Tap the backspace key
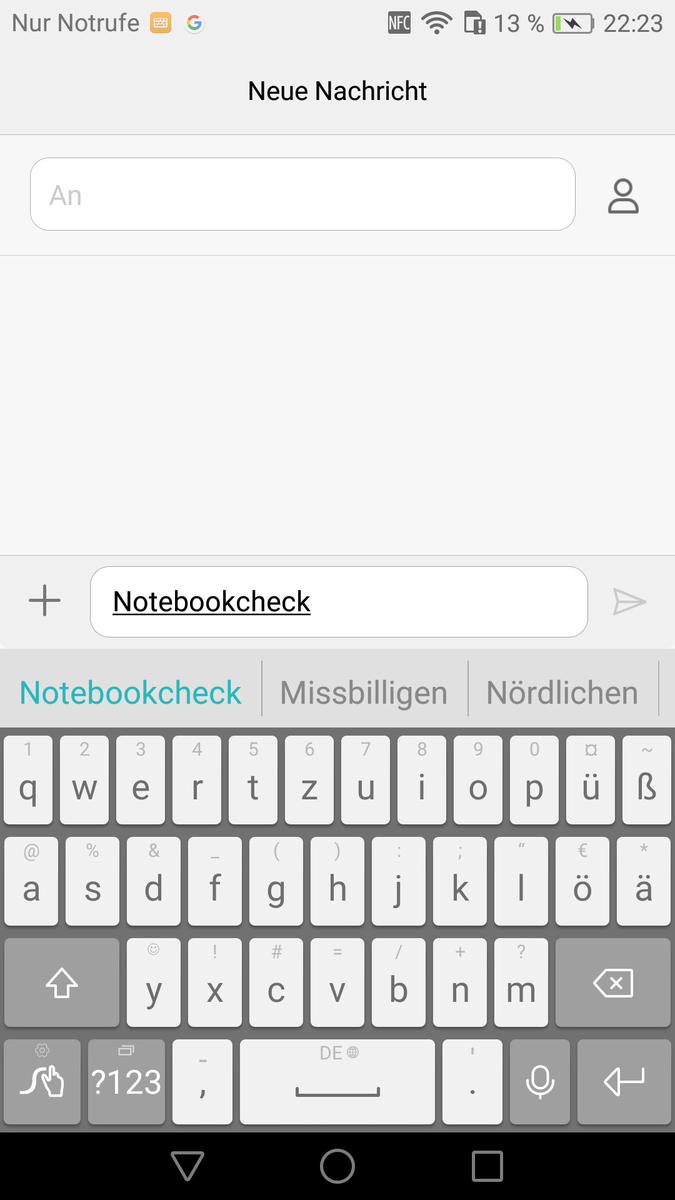Image resolution: width=675 pixels, height=1200 pixels. tap(613, 984)
